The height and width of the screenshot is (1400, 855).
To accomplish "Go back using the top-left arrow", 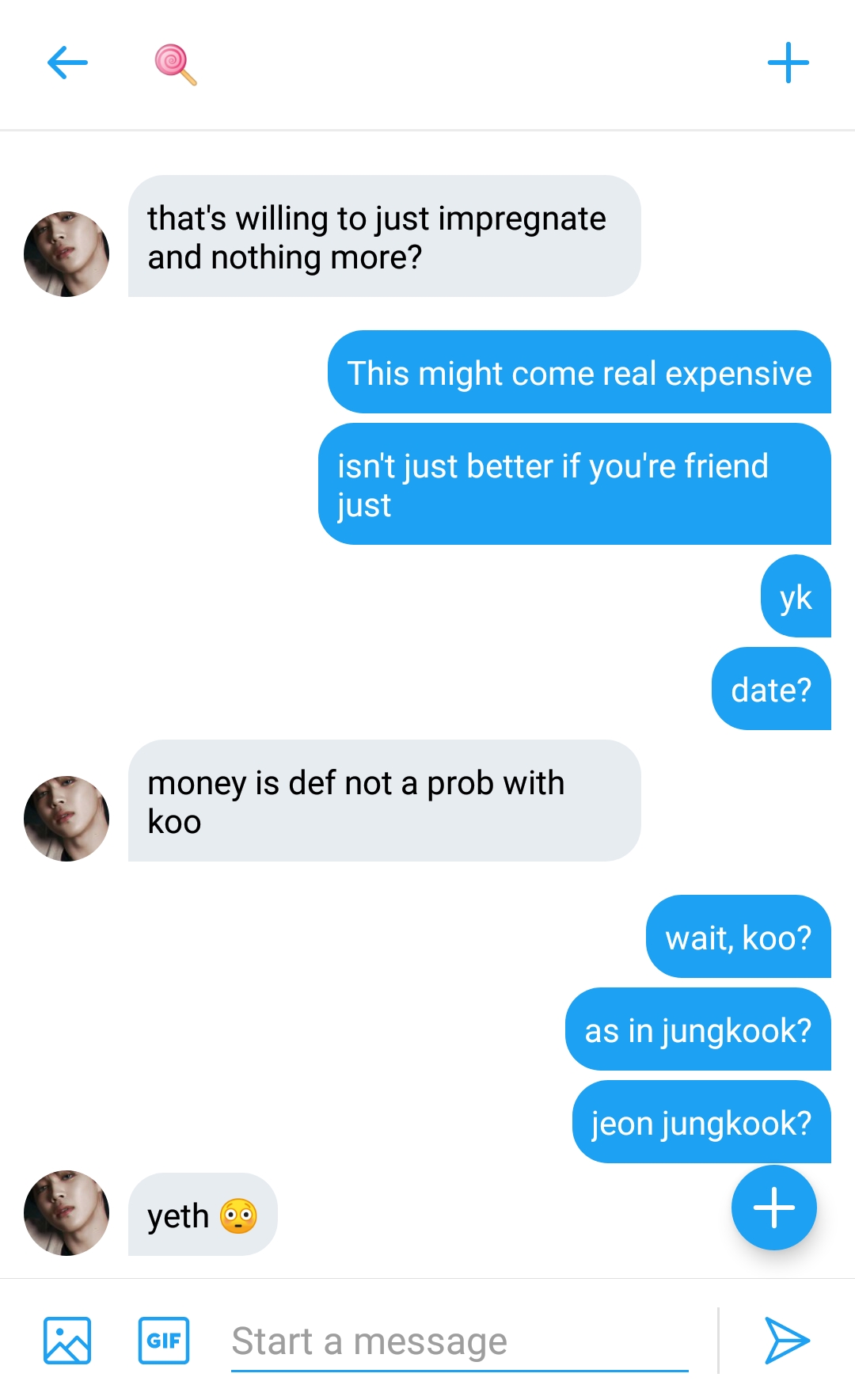I will [x=67, y=63].
